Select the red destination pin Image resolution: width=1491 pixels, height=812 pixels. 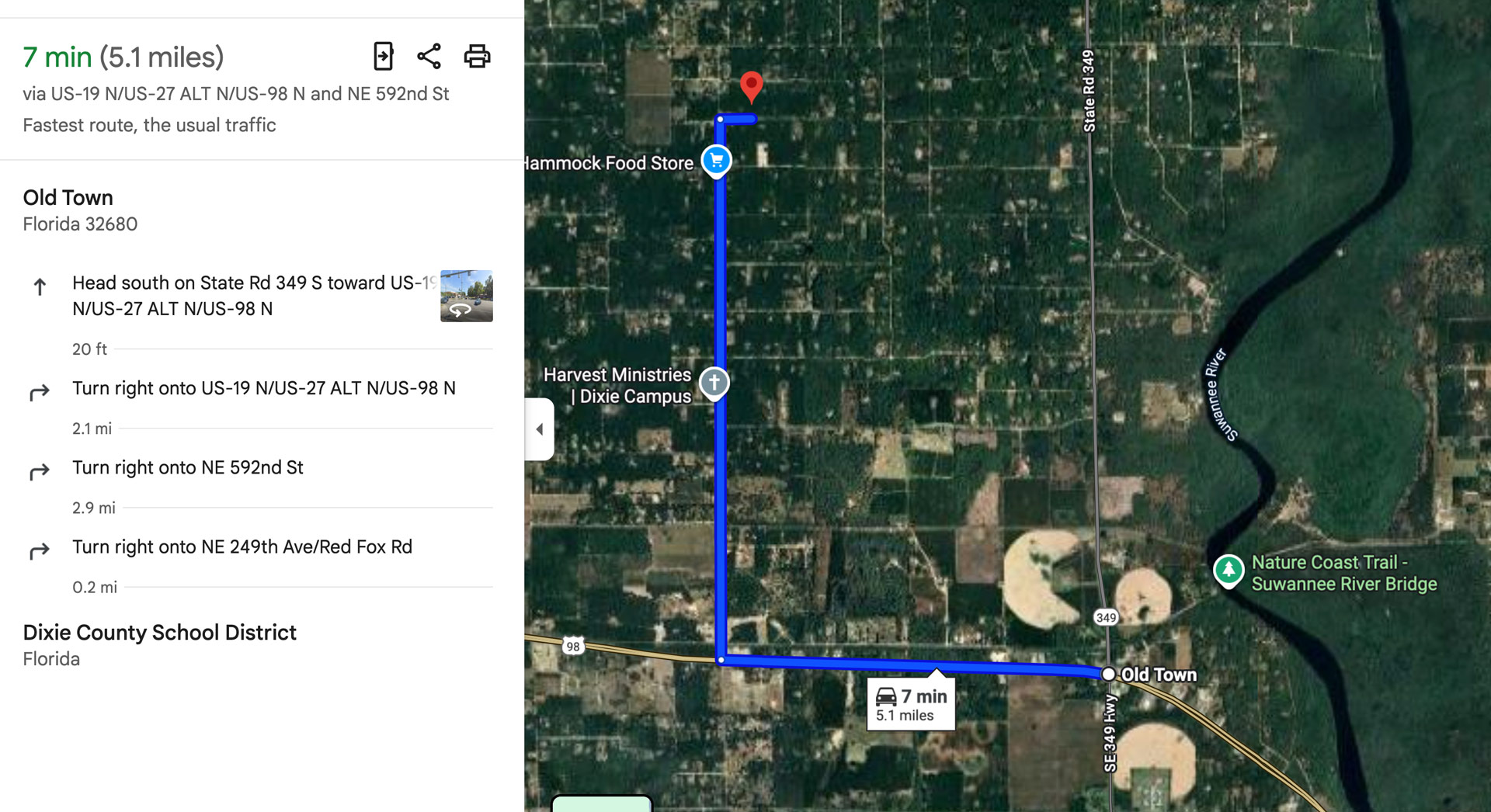click(x=751, y=85)
